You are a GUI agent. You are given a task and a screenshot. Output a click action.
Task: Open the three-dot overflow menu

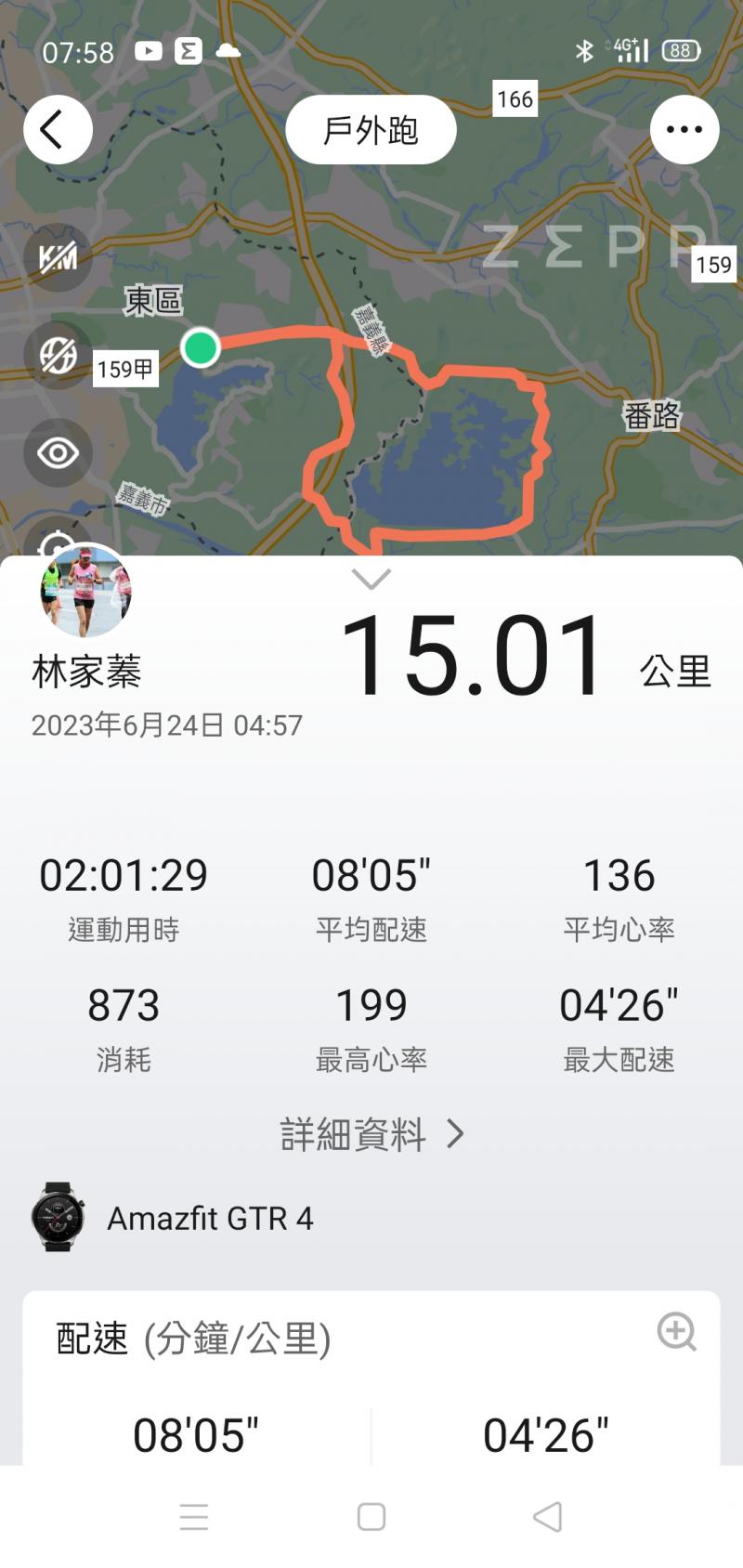click(684, 130)
